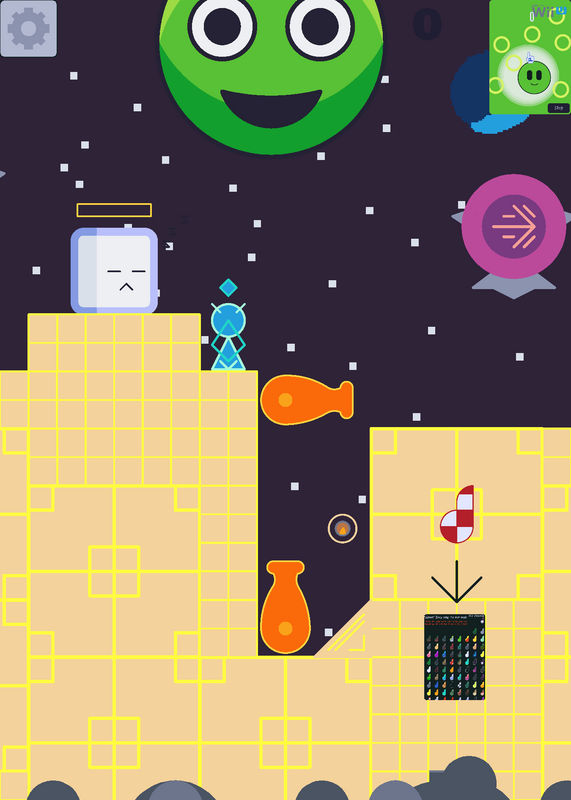Open the settings gear
Viewport: 571px width, 800px height.
[x=29, y=29]
